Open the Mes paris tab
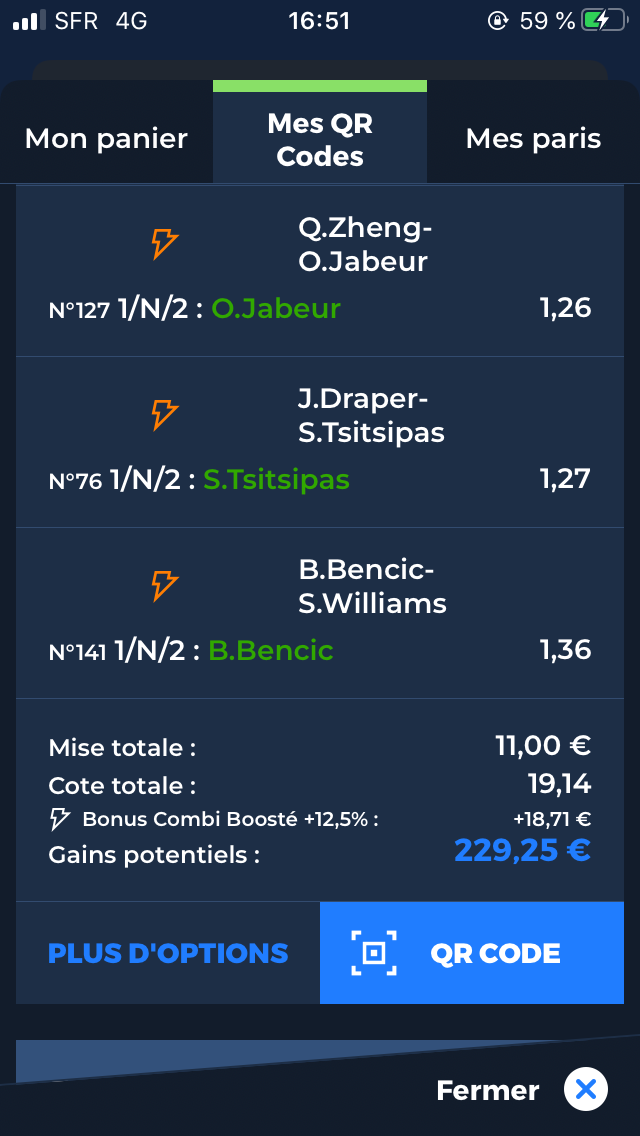The image size is (640, 1136). pyautogui.click(x=533, y=138)
